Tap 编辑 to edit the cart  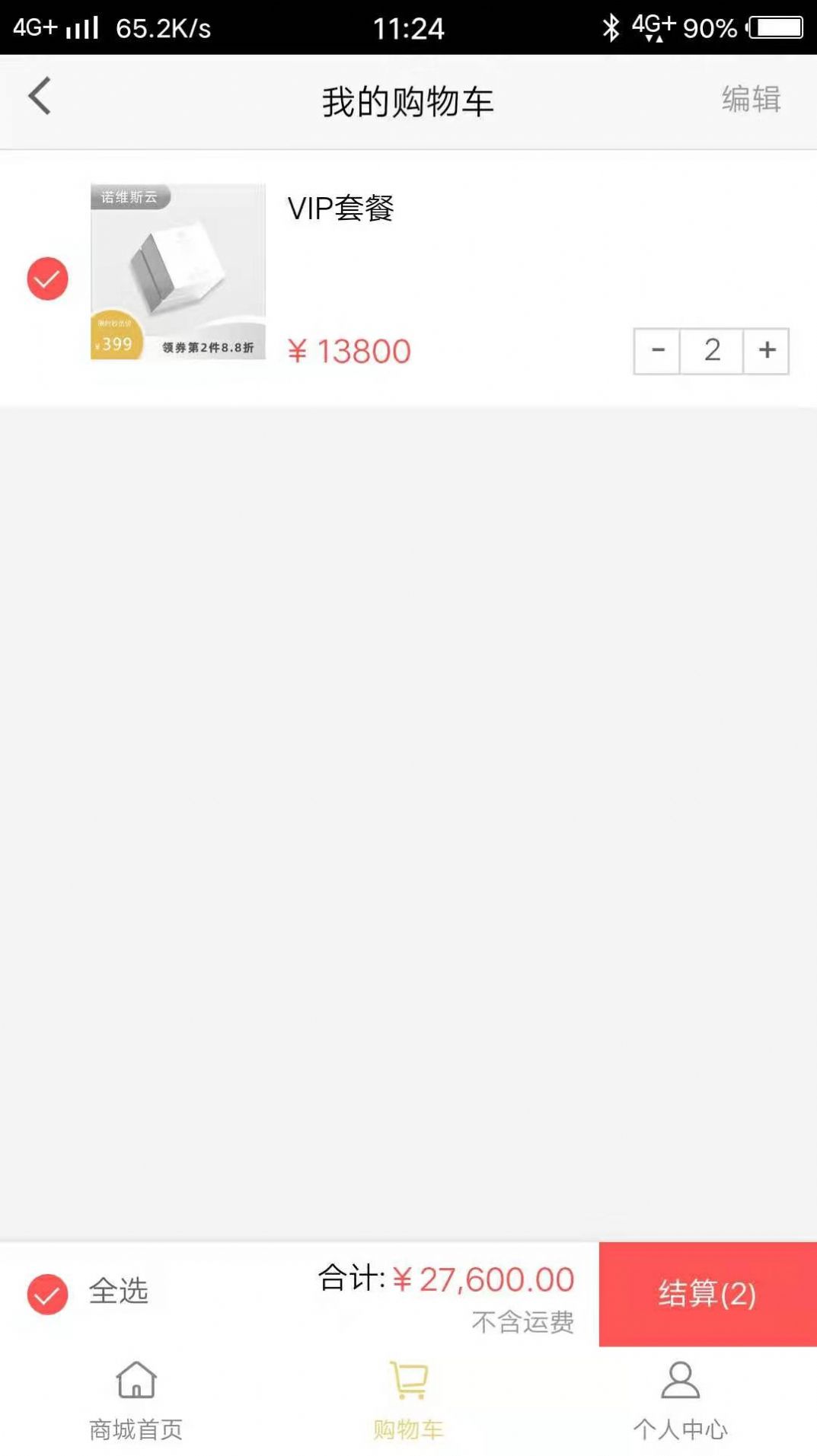(751, 100)
